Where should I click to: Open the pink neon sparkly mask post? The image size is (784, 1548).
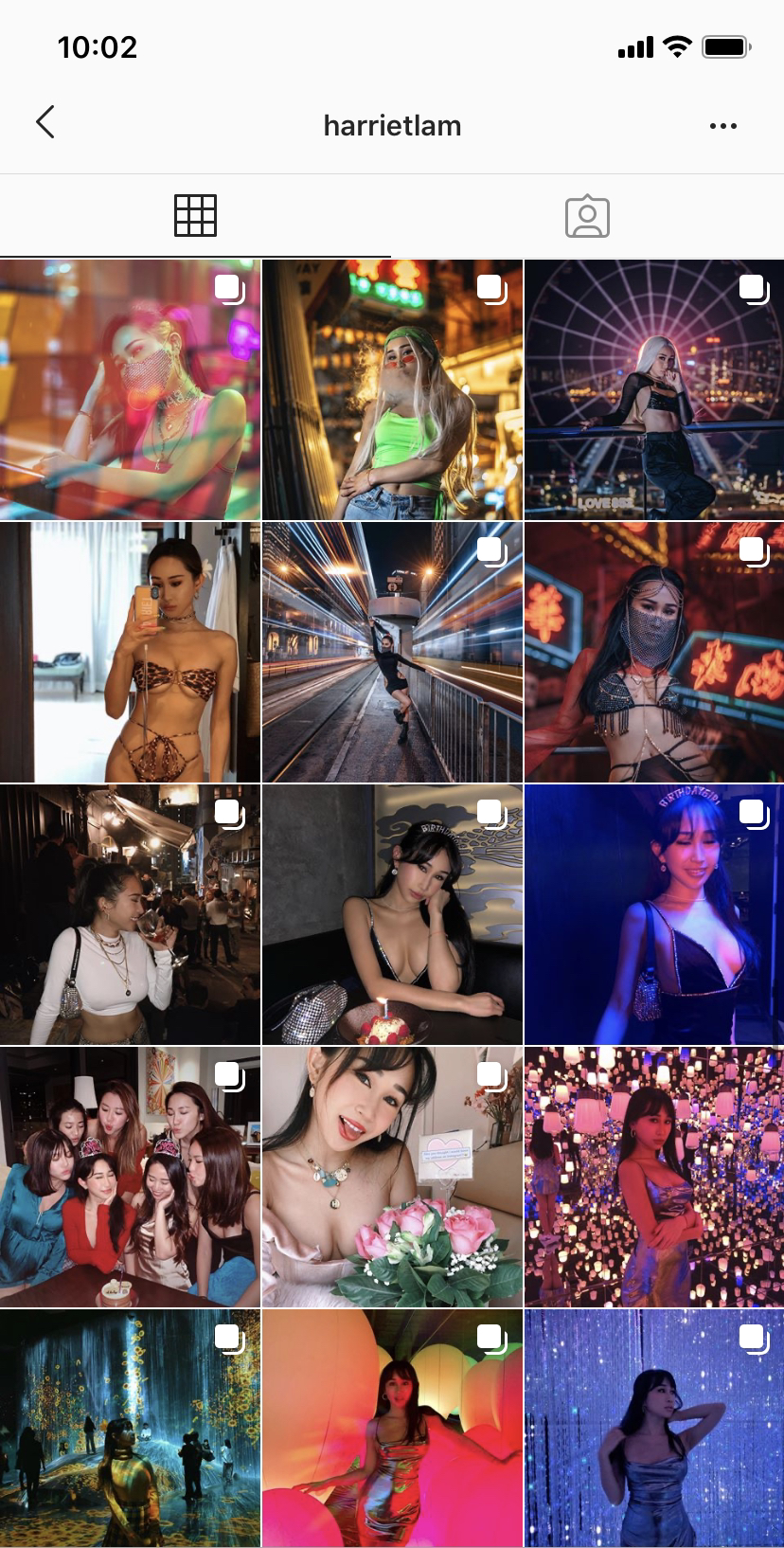click(130, 389)
